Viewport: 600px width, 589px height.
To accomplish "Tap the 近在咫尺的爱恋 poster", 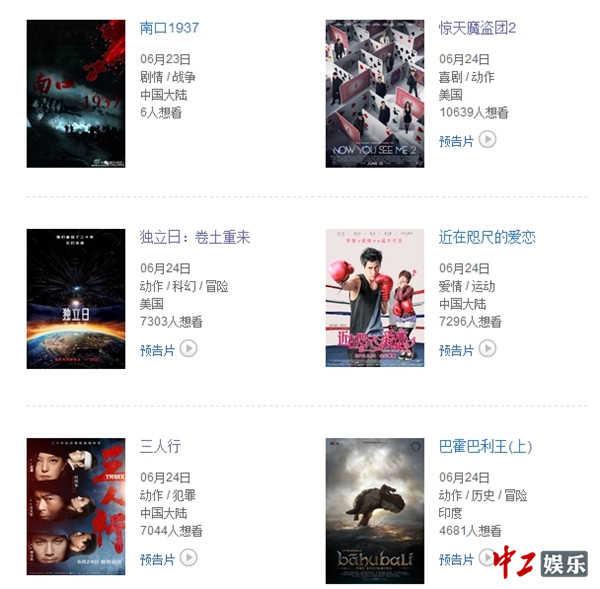I will [375, 298].
